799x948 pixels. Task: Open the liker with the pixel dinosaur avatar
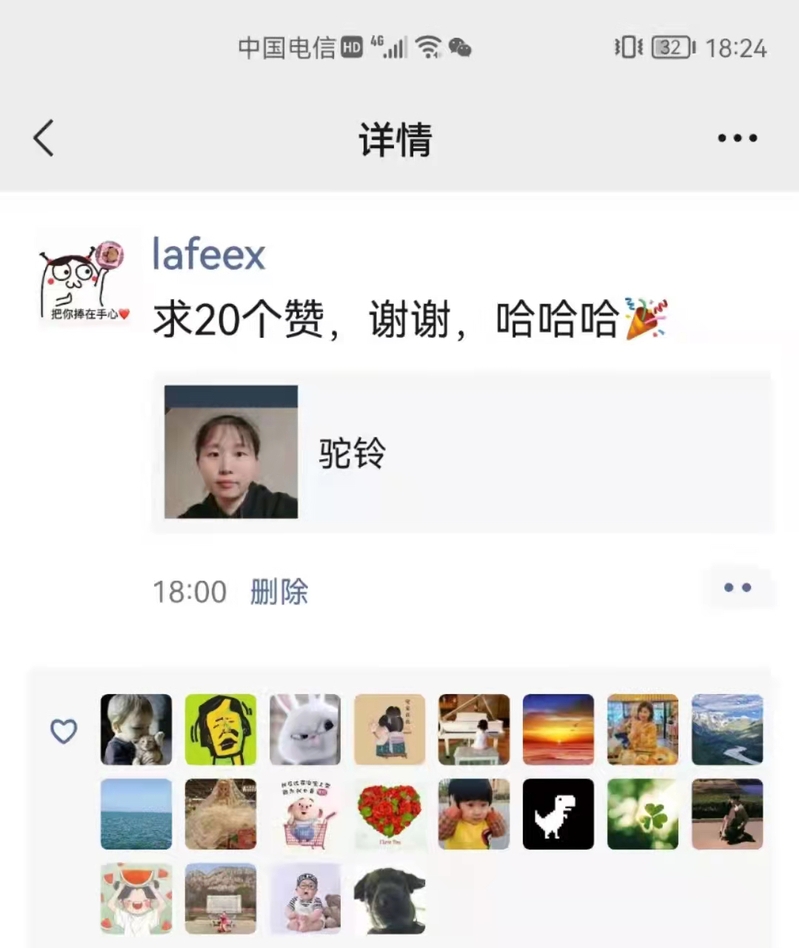pos(558,814)
